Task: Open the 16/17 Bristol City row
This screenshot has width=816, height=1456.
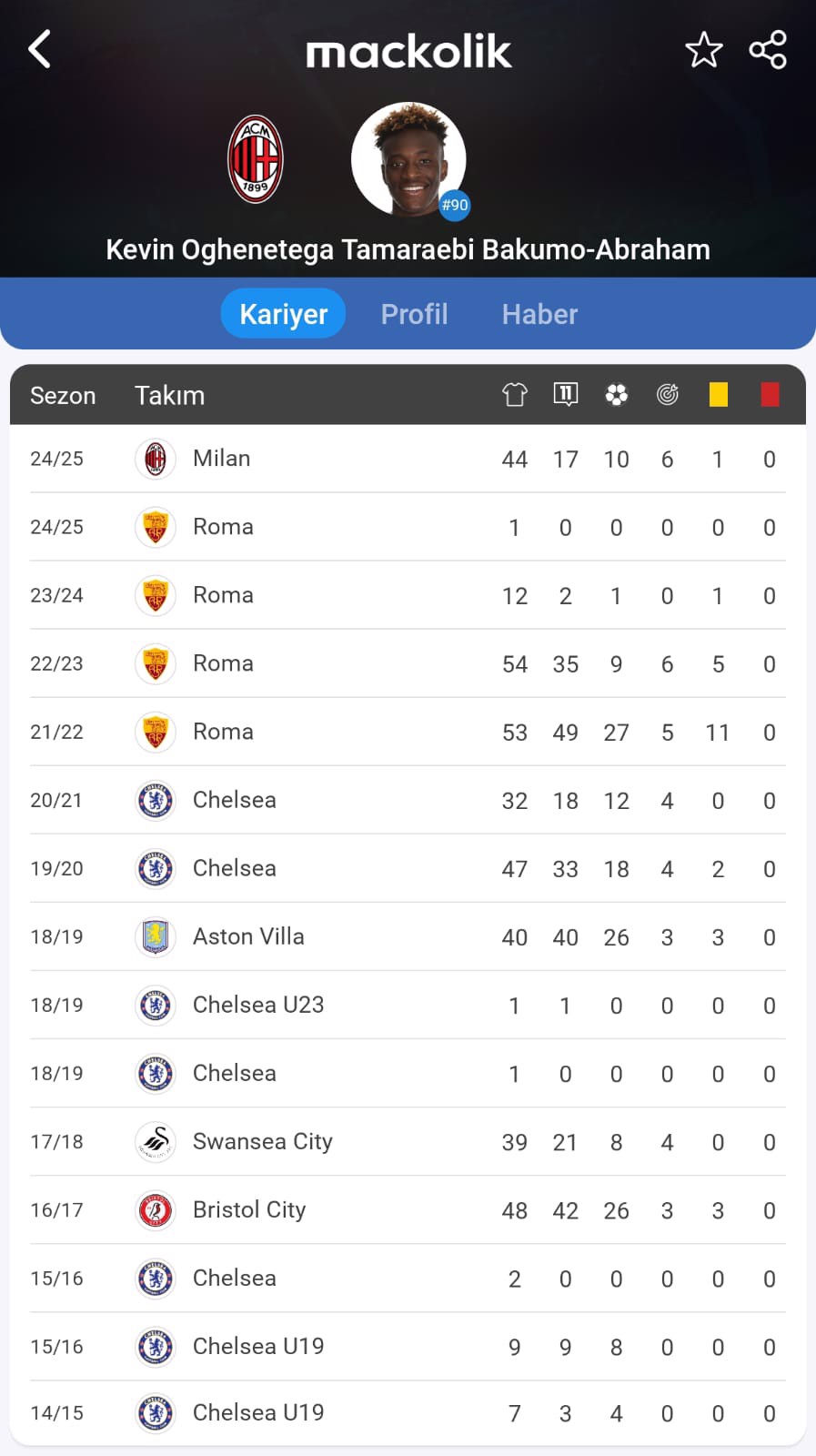Action: (408, 1209)
